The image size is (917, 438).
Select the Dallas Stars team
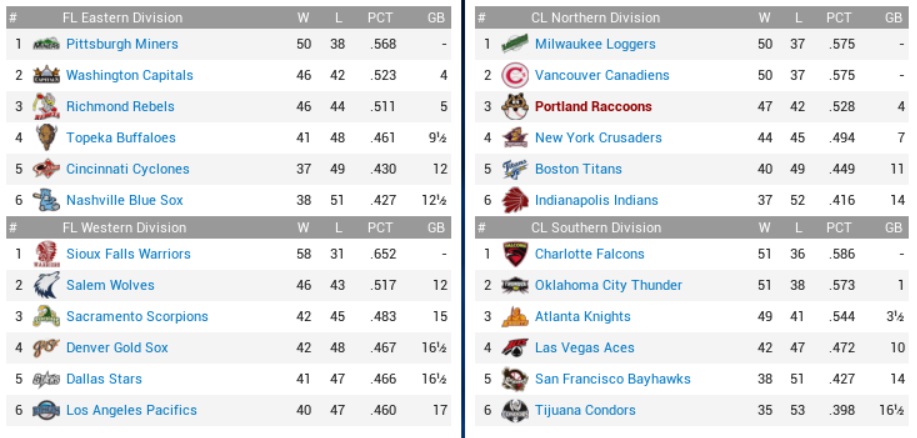click(x=104, y=379)
